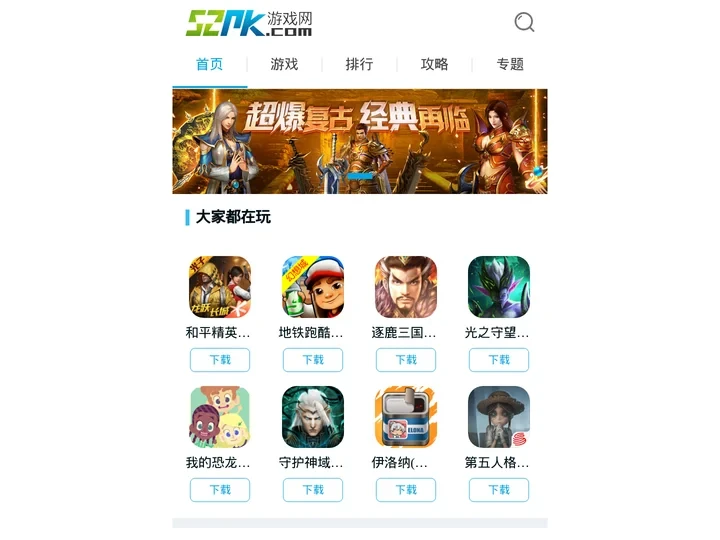Go to the 专题 tab
Screen dimensions: 720x540
[x=510, y=64]
